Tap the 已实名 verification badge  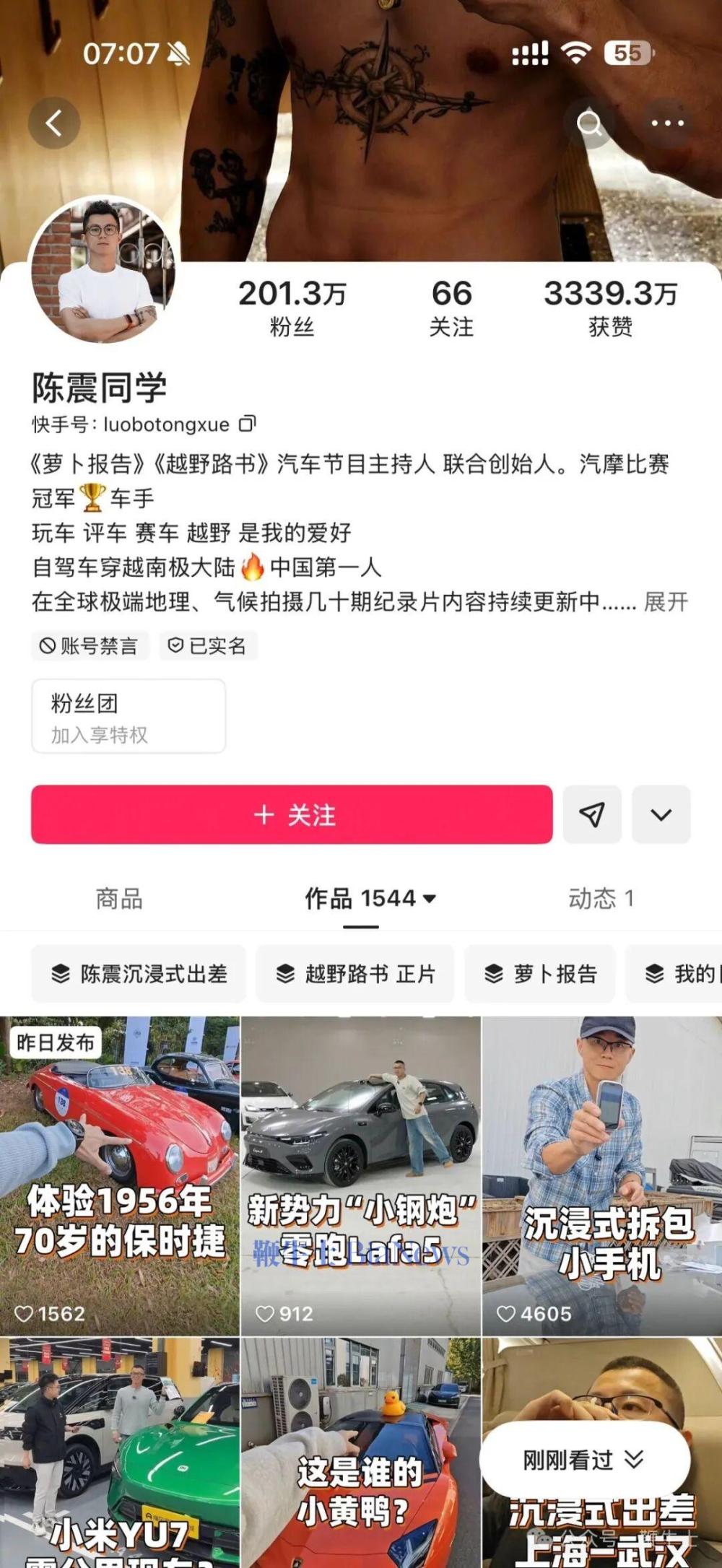tap(208, 646)
